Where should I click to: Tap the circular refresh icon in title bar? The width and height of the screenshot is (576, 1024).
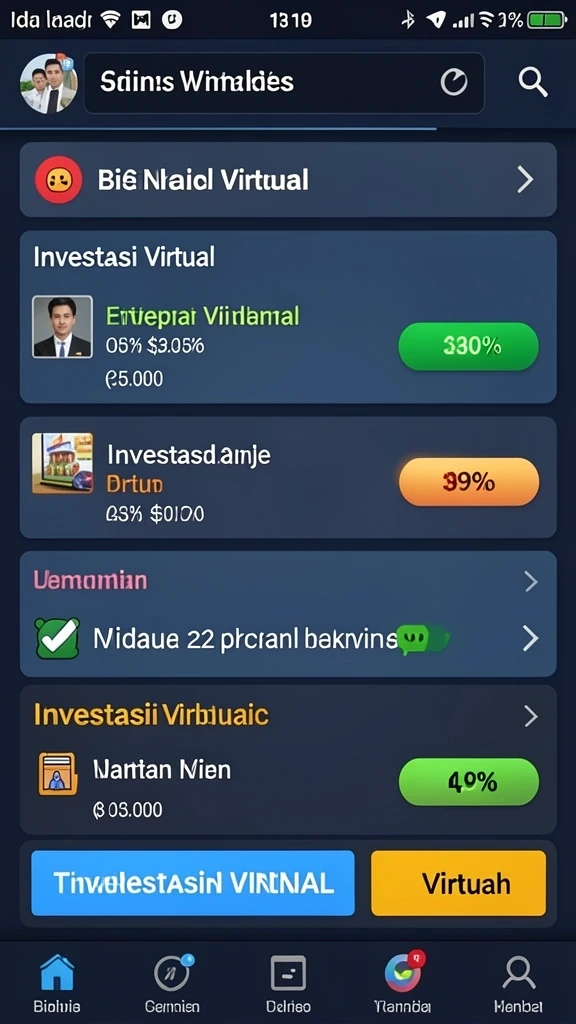(x=454, y=83)
